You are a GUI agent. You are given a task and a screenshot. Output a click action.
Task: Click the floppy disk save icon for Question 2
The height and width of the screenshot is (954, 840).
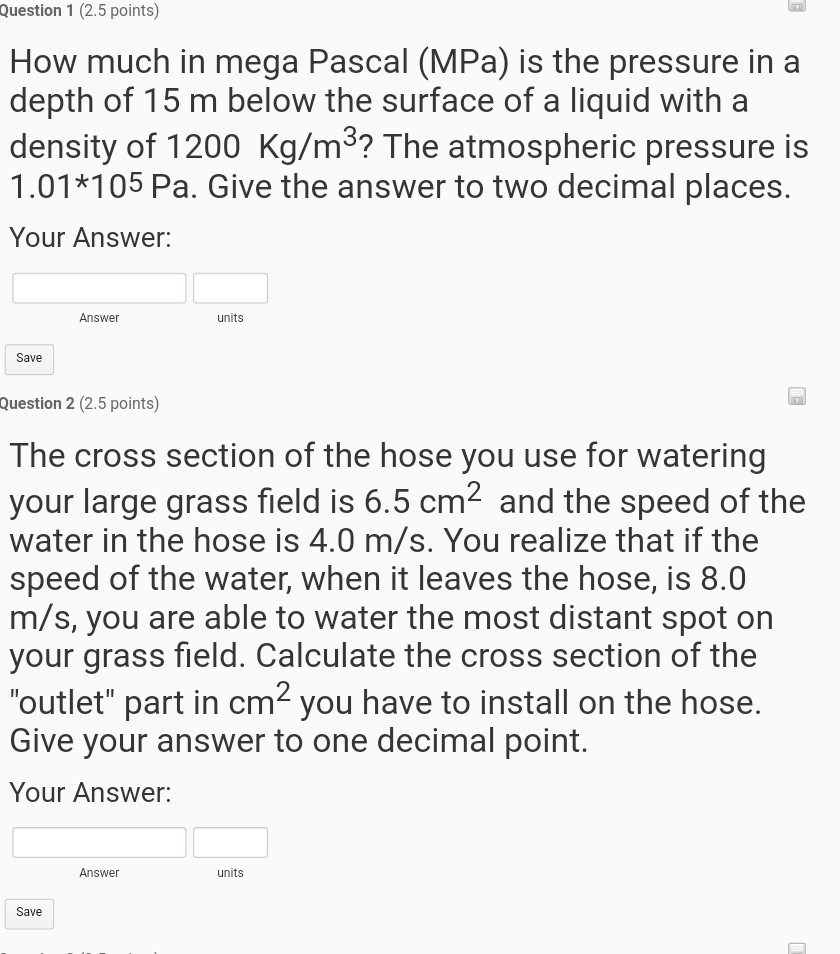coord(796,396)
